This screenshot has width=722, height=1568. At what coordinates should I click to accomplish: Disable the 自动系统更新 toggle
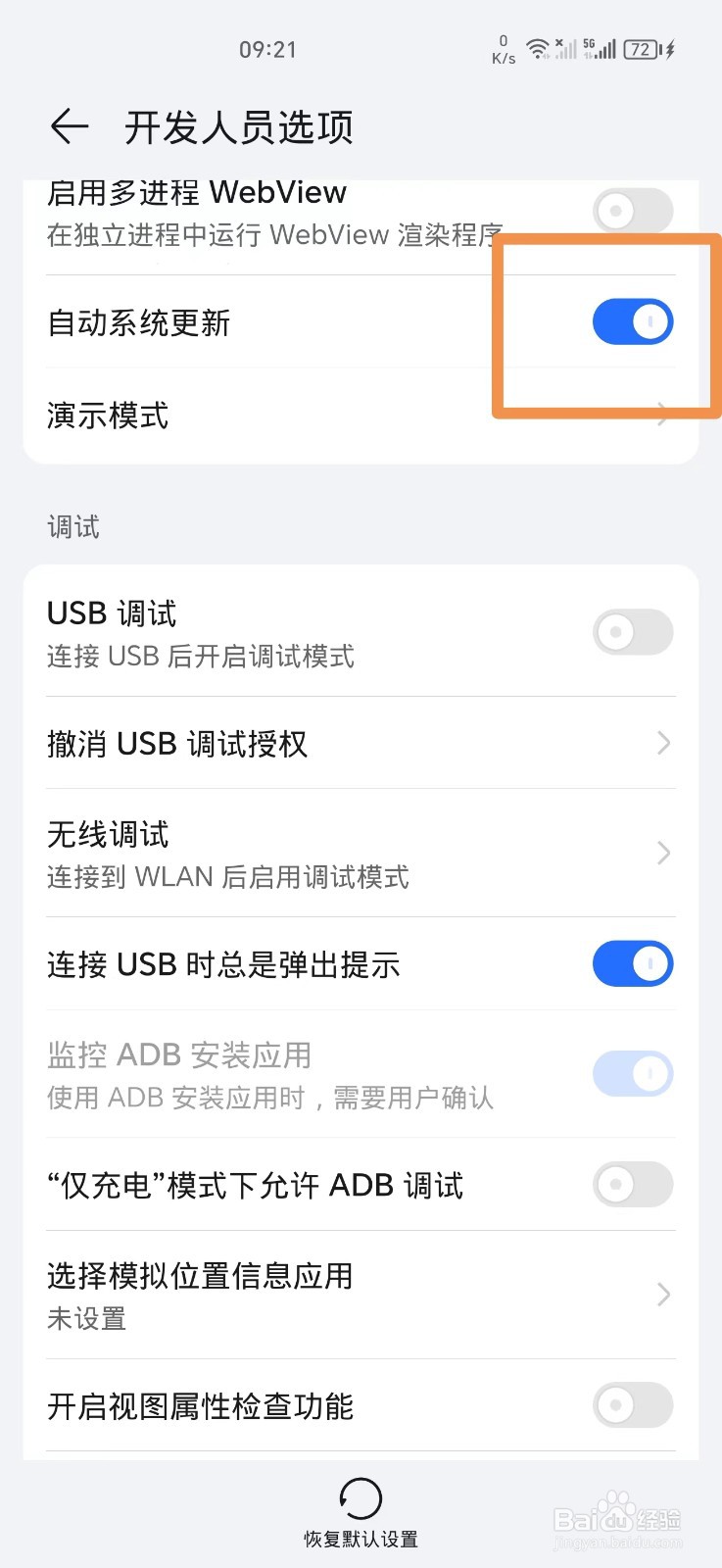coord(632,321)
